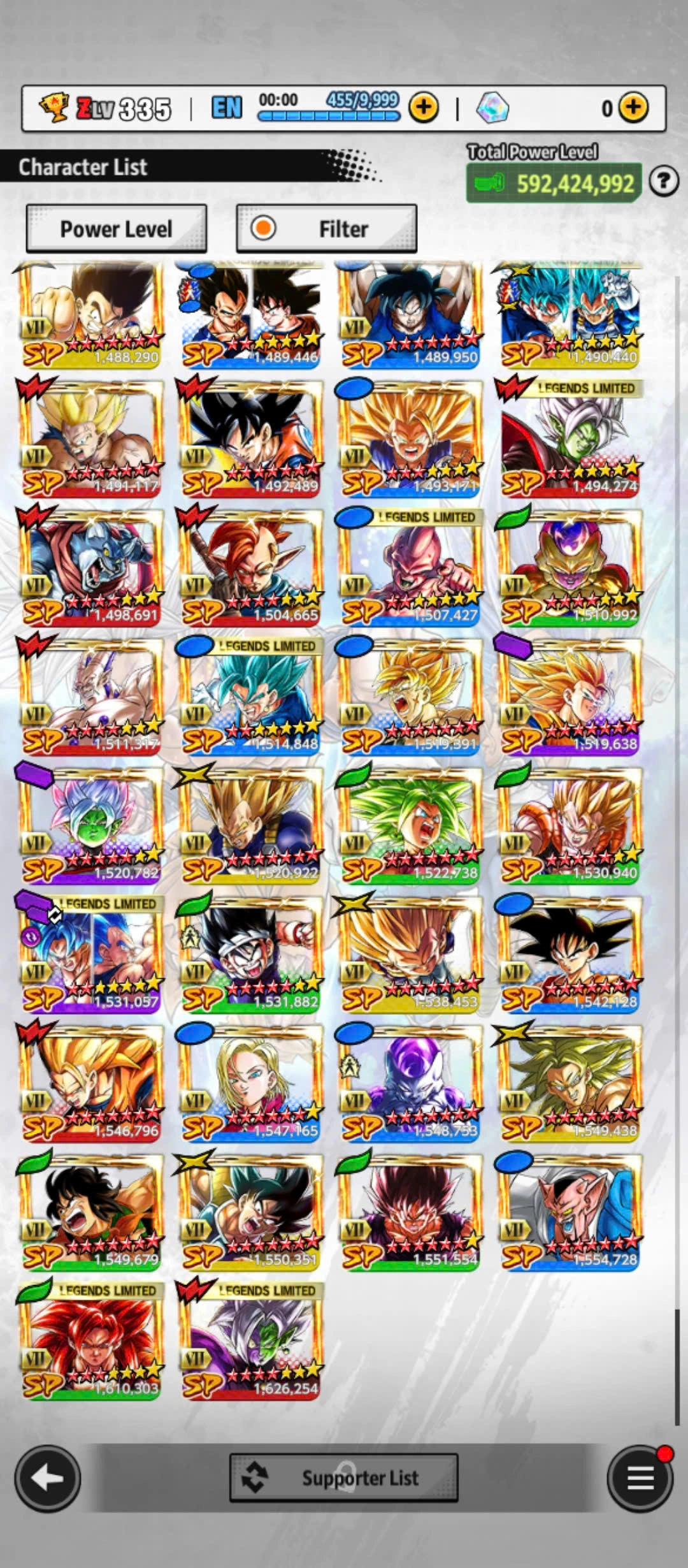The image size is (688, 1568).
Task: Select Legends Limited character with 1,531,057
Action: [91, 954]
